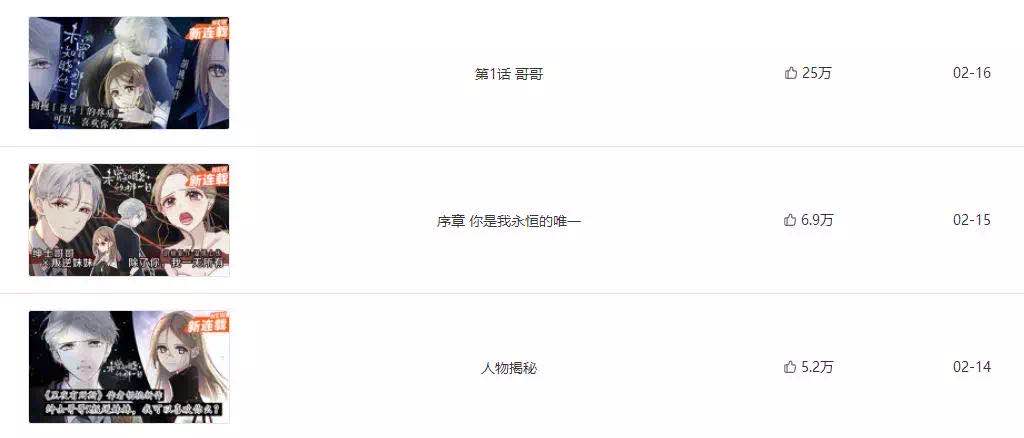This screenshot has height=438, width=1024.
Task: Like the chapter with 5.2万 likes
Action: pos(791,367)
